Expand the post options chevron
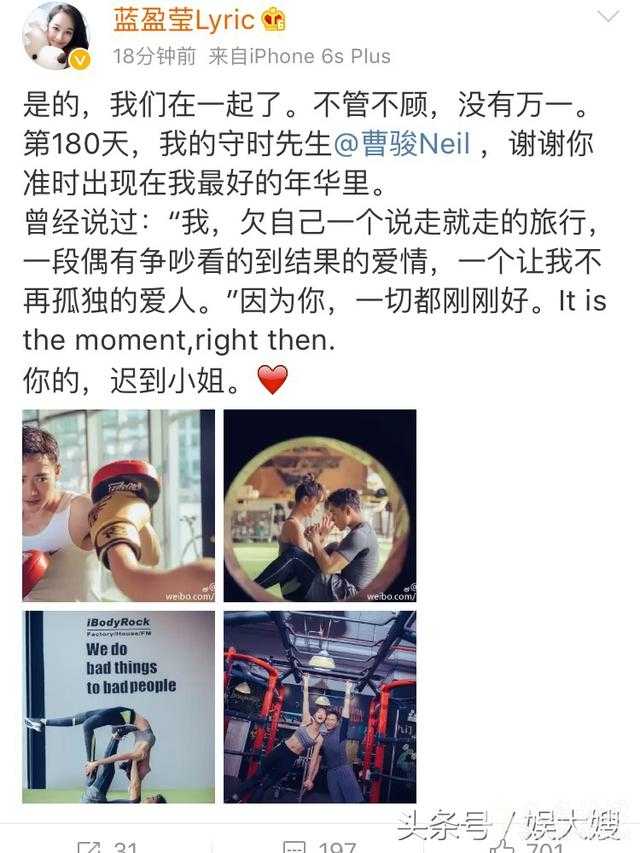 [608, 18]
